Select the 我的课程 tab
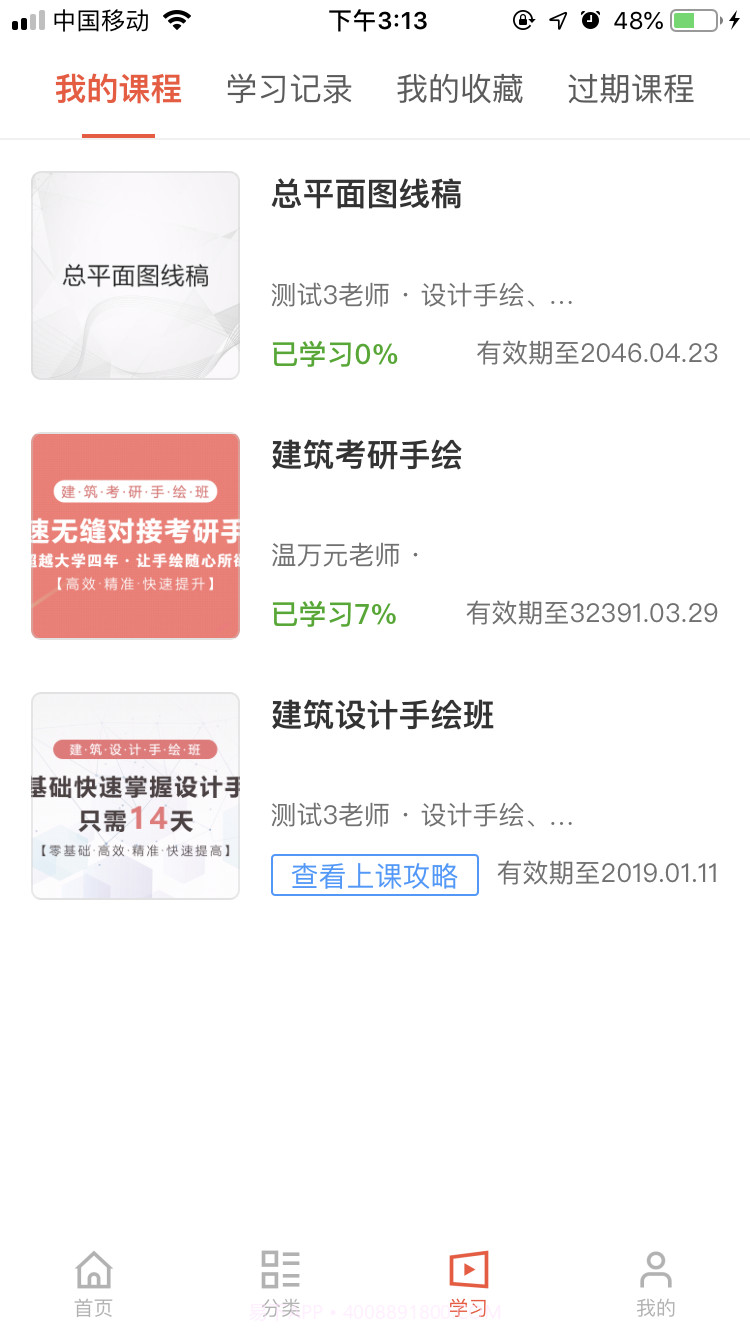This screenshot has height=1334, width=750. click(x=118, y=90)
